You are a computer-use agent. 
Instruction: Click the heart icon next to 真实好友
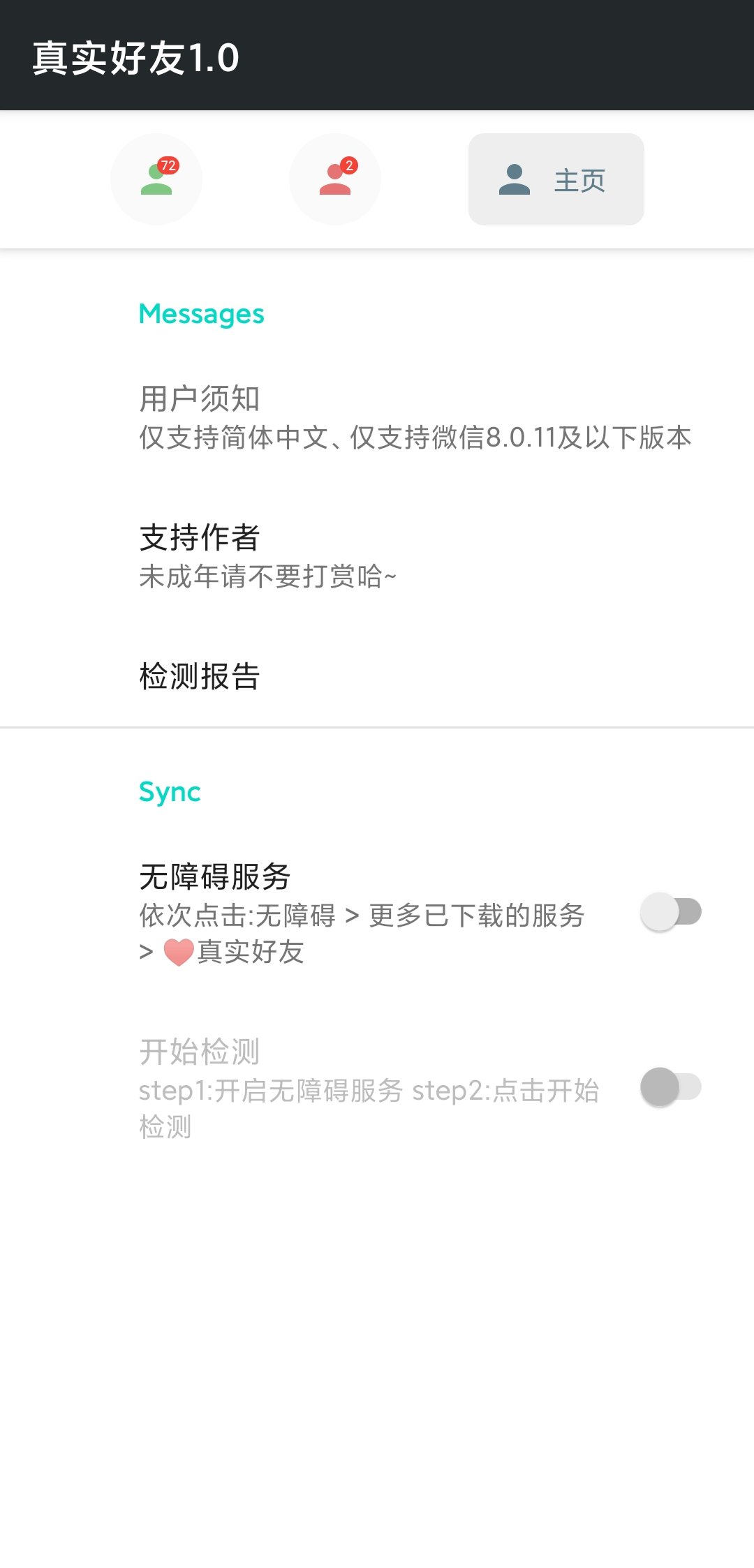(179, 950)
